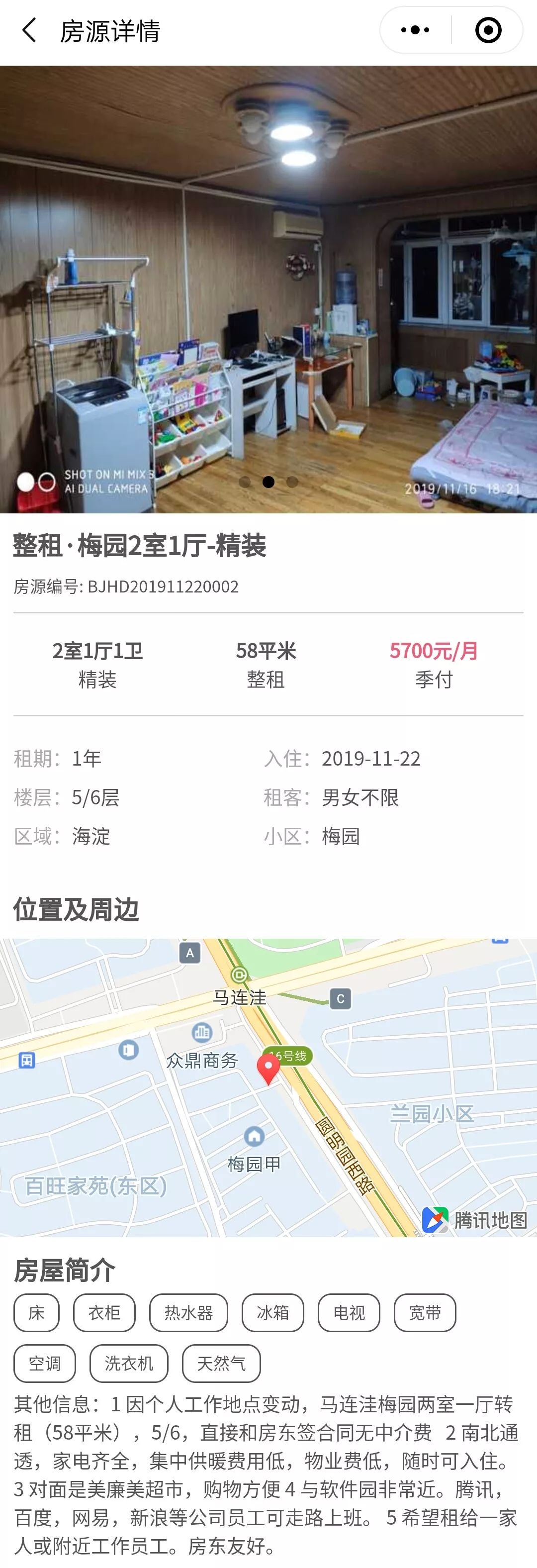Tap the circular mini-program close button
The height and width of the screenshot is (1568, 537).
488,29
